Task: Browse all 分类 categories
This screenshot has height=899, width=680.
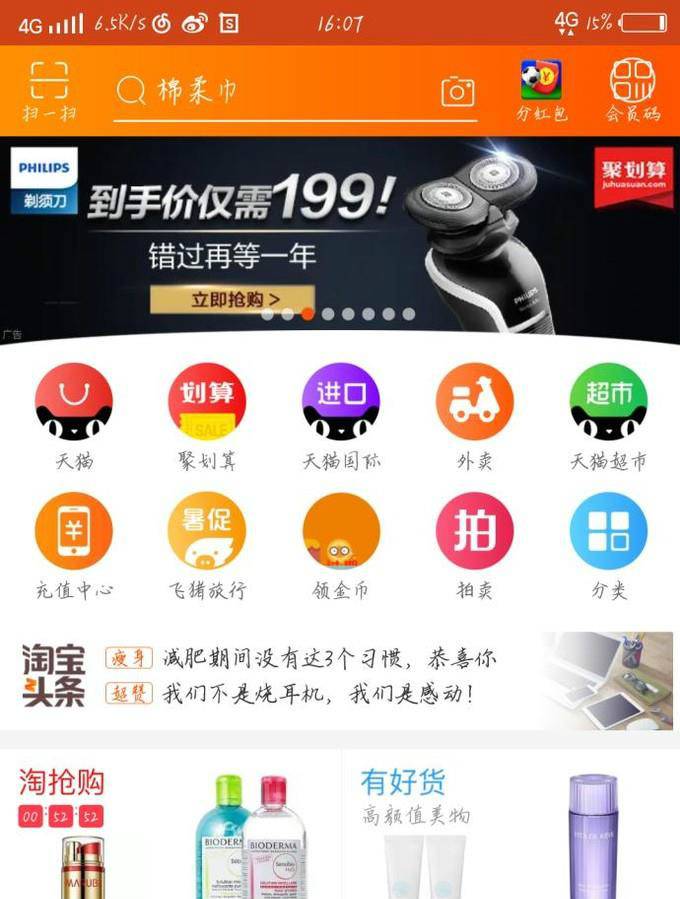Action: click(x=608, y=546)
